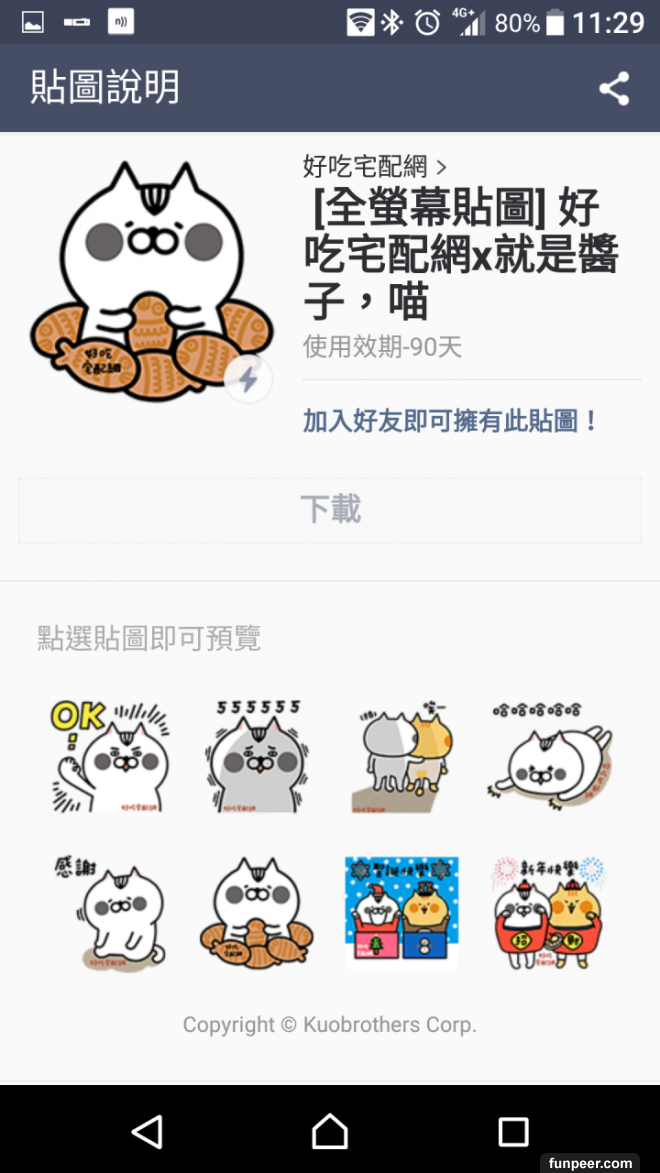The height and width of the screenshot is (1173, 660).
Task: Preview the OK cat sticker
Action: (110, 756)
